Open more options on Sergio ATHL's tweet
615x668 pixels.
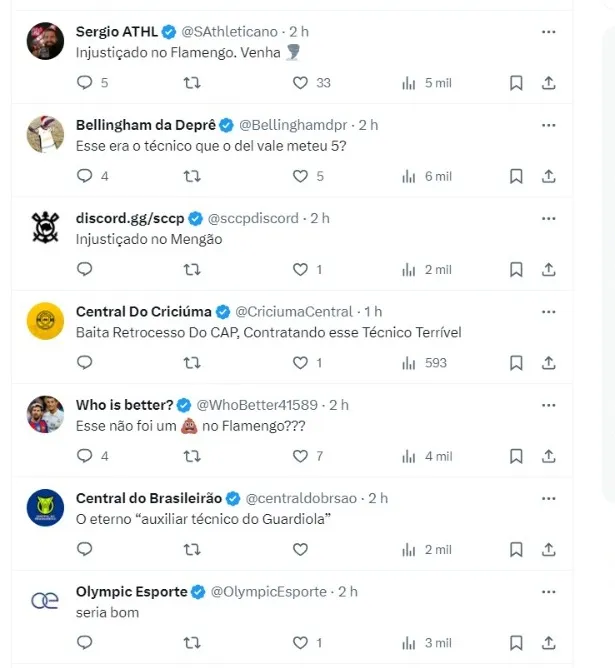click(548, 32)
